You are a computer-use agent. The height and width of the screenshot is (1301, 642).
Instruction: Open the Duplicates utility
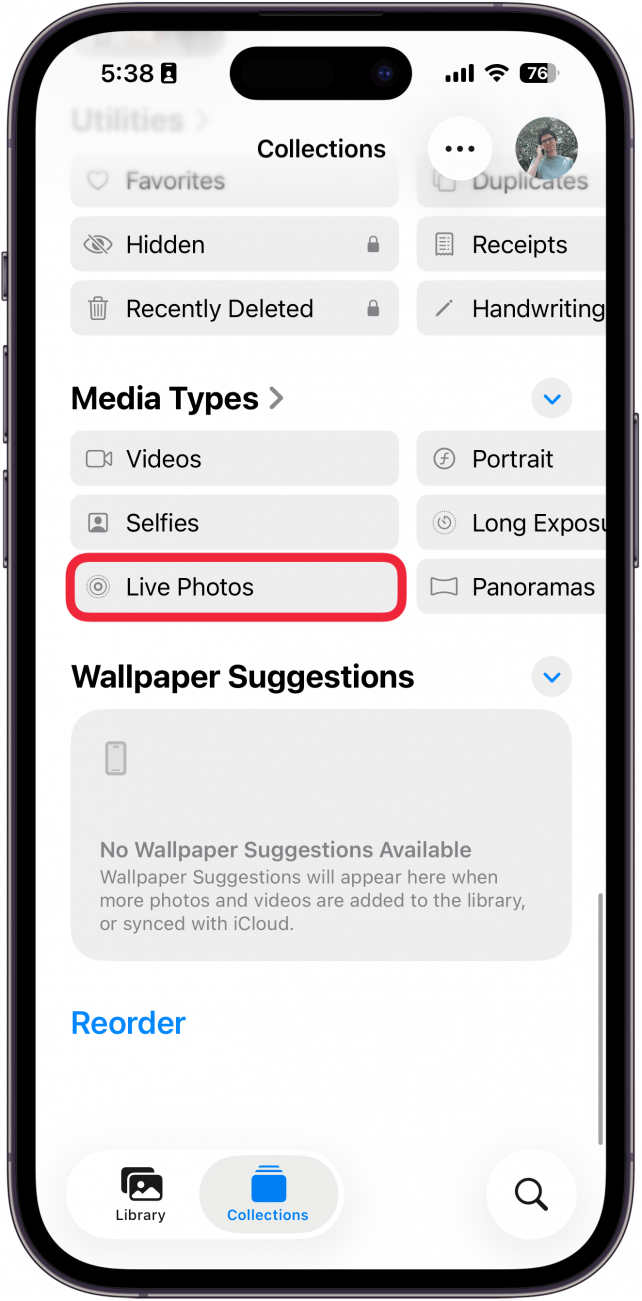click(512, 184)
